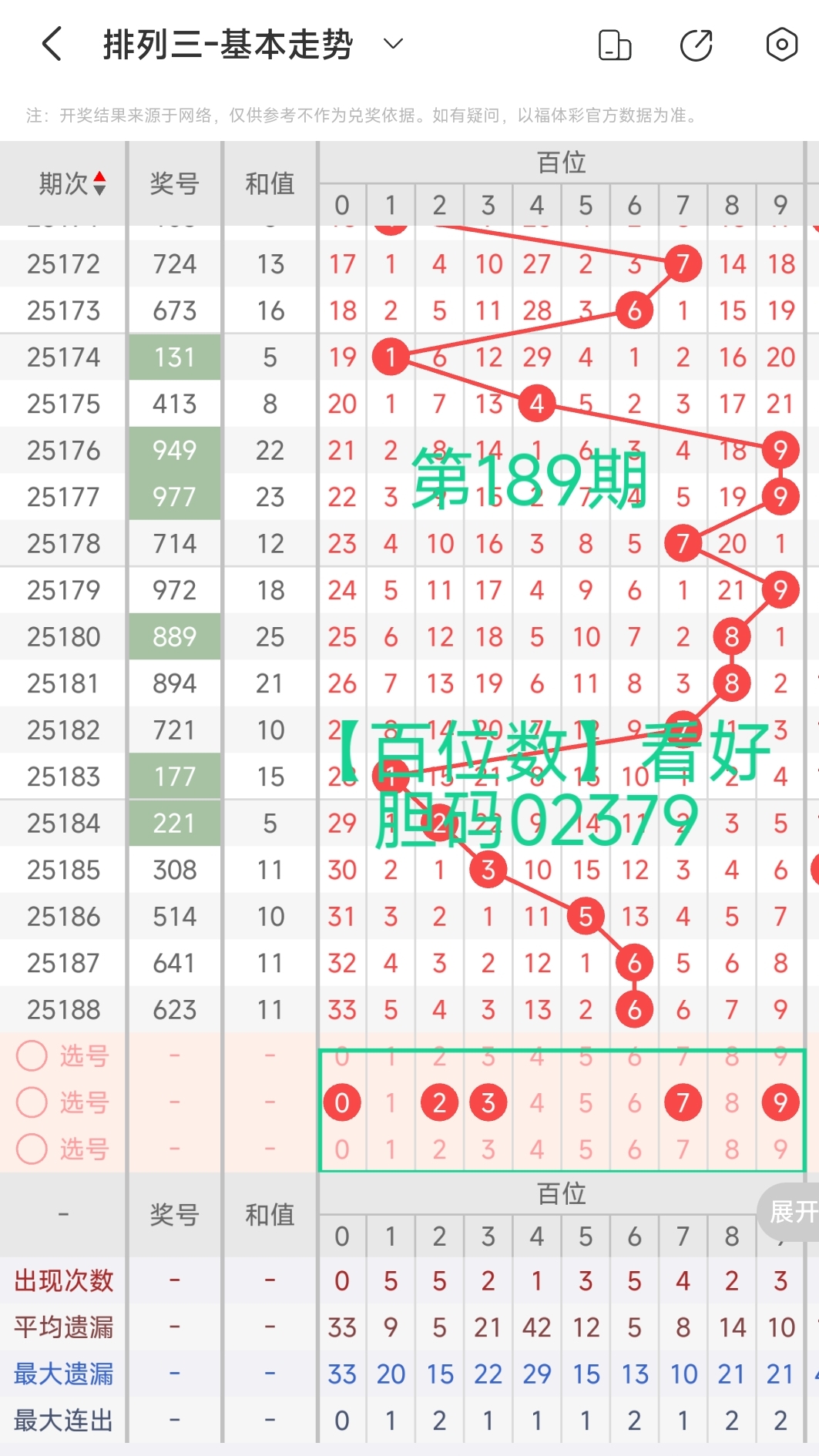Deselect number 2 in the middle selection row

pos(440,1102)
